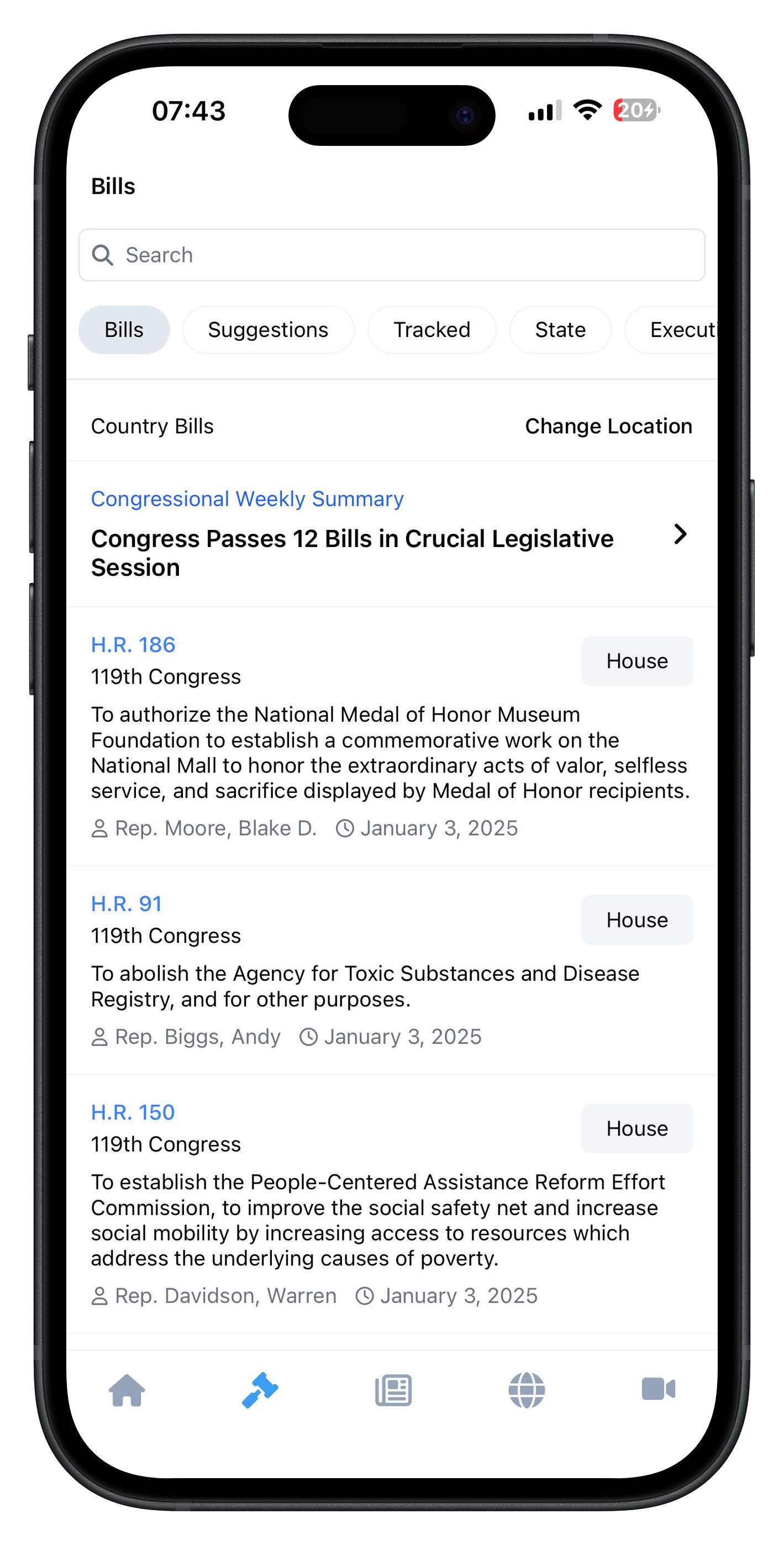Select the Bills filter chip
This screenshot has height=1545, width=784.
[124, 330]
